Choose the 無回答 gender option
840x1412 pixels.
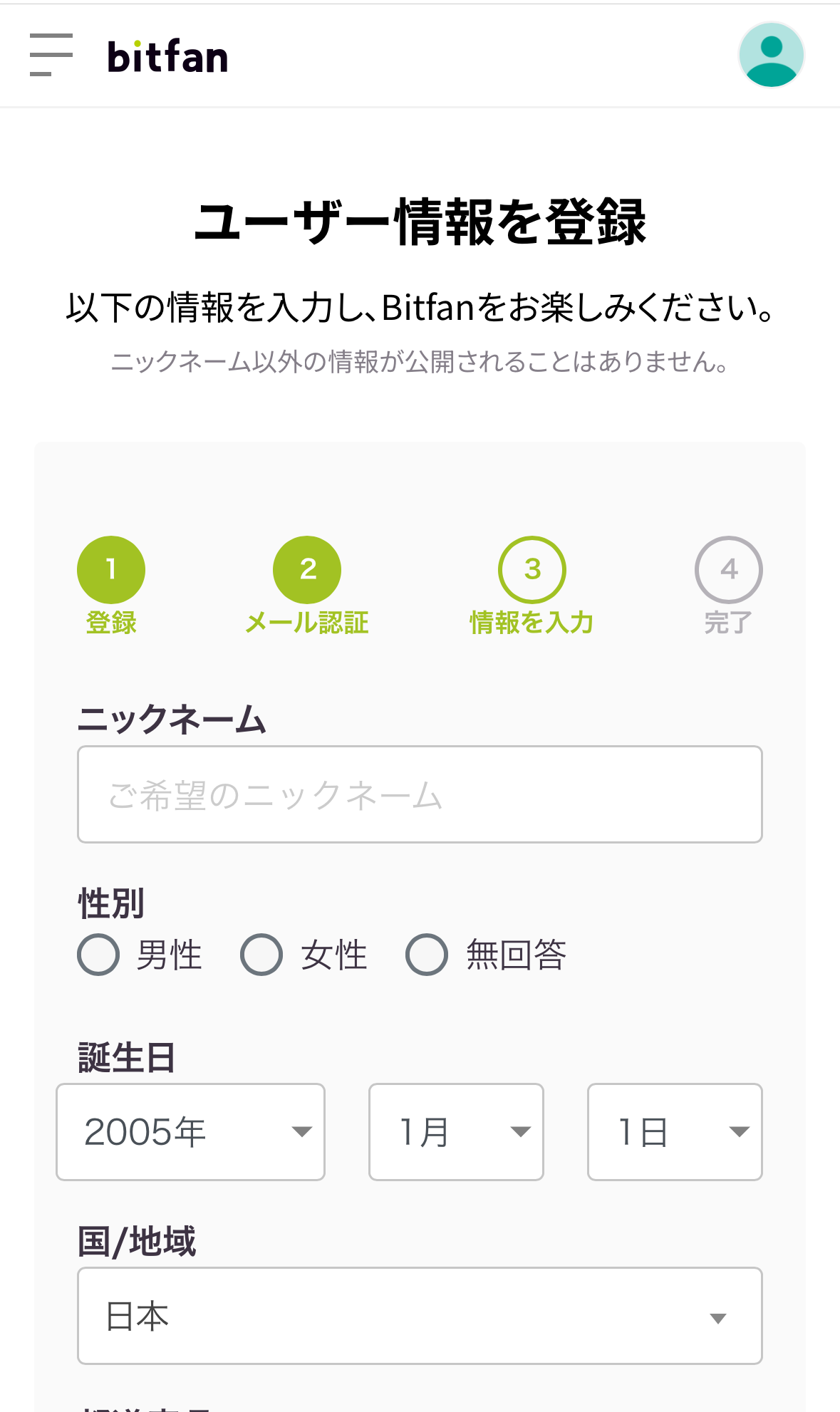coord(486,955)
